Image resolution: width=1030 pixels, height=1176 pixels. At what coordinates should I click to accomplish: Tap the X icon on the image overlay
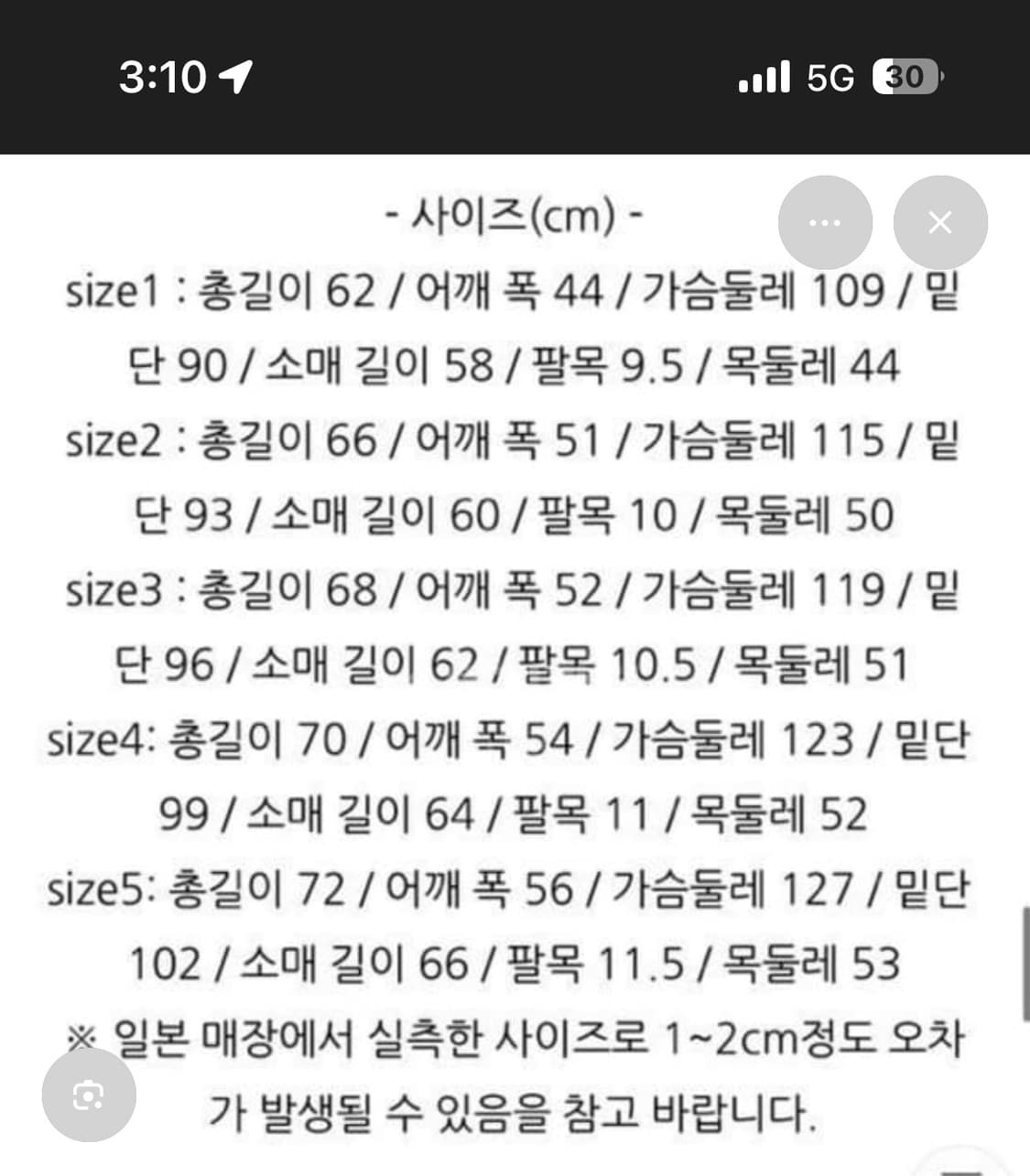click(x=940, y=221)
